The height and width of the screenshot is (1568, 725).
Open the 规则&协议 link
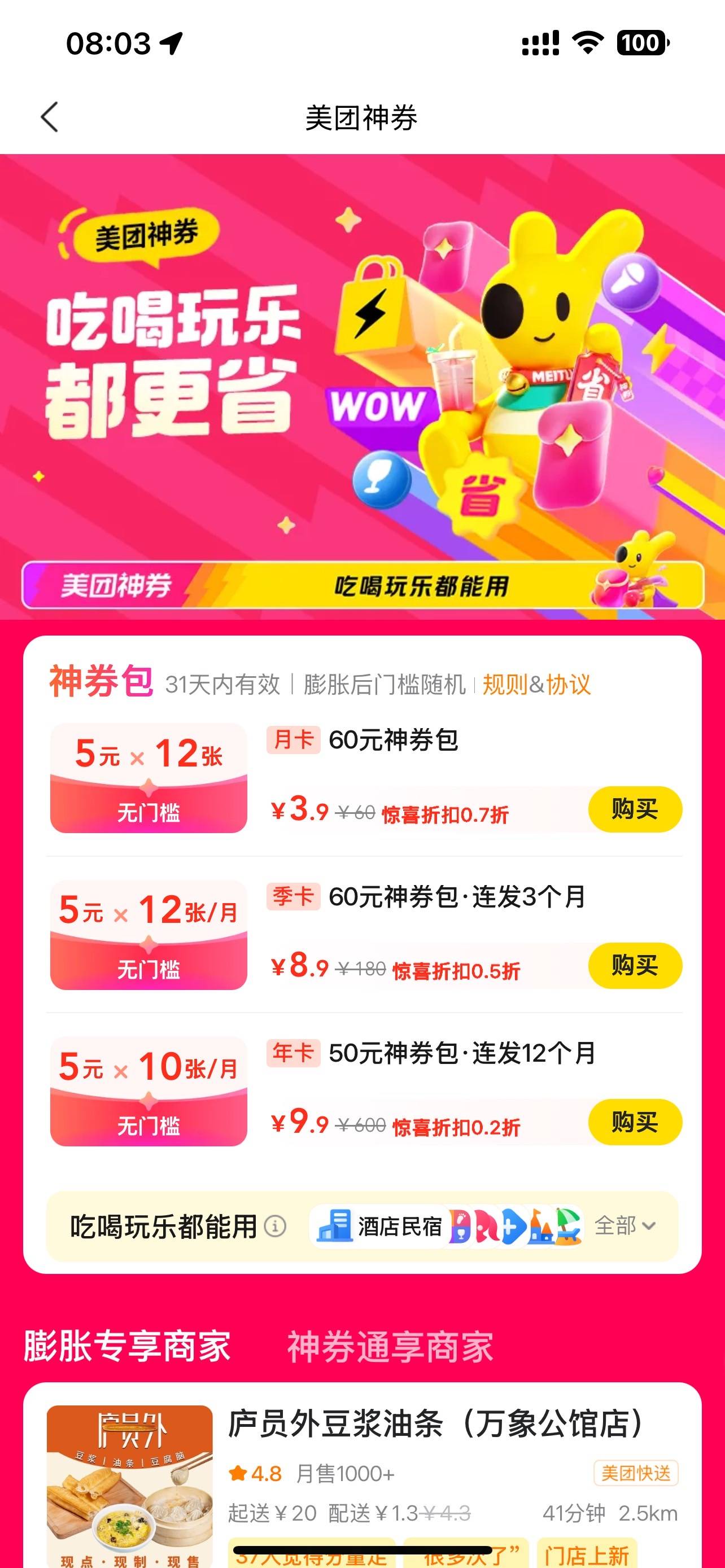[x=536, y=685]
